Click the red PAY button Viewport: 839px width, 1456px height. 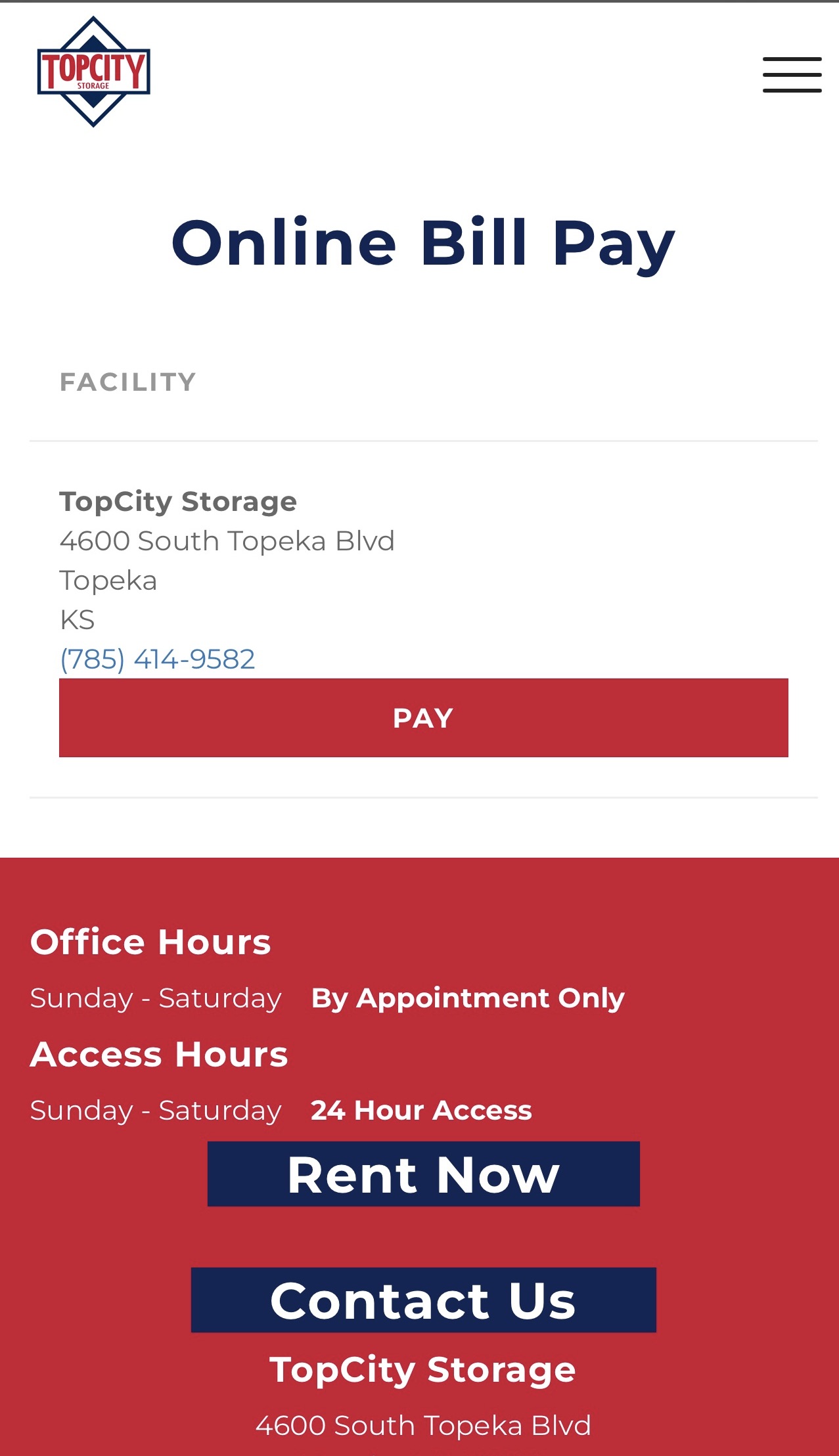pos(423,717)
